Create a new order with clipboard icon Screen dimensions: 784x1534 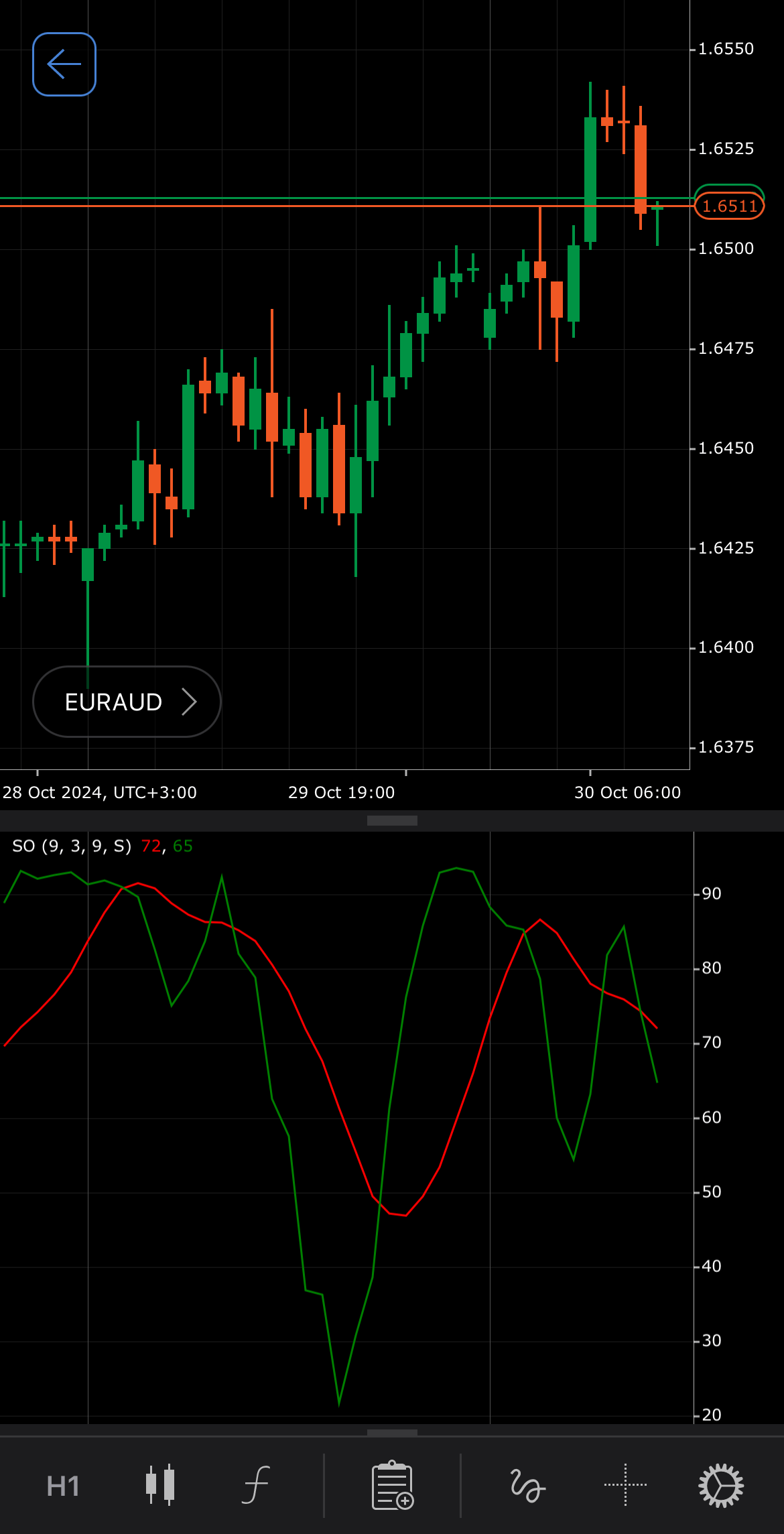click(393, 1485)
